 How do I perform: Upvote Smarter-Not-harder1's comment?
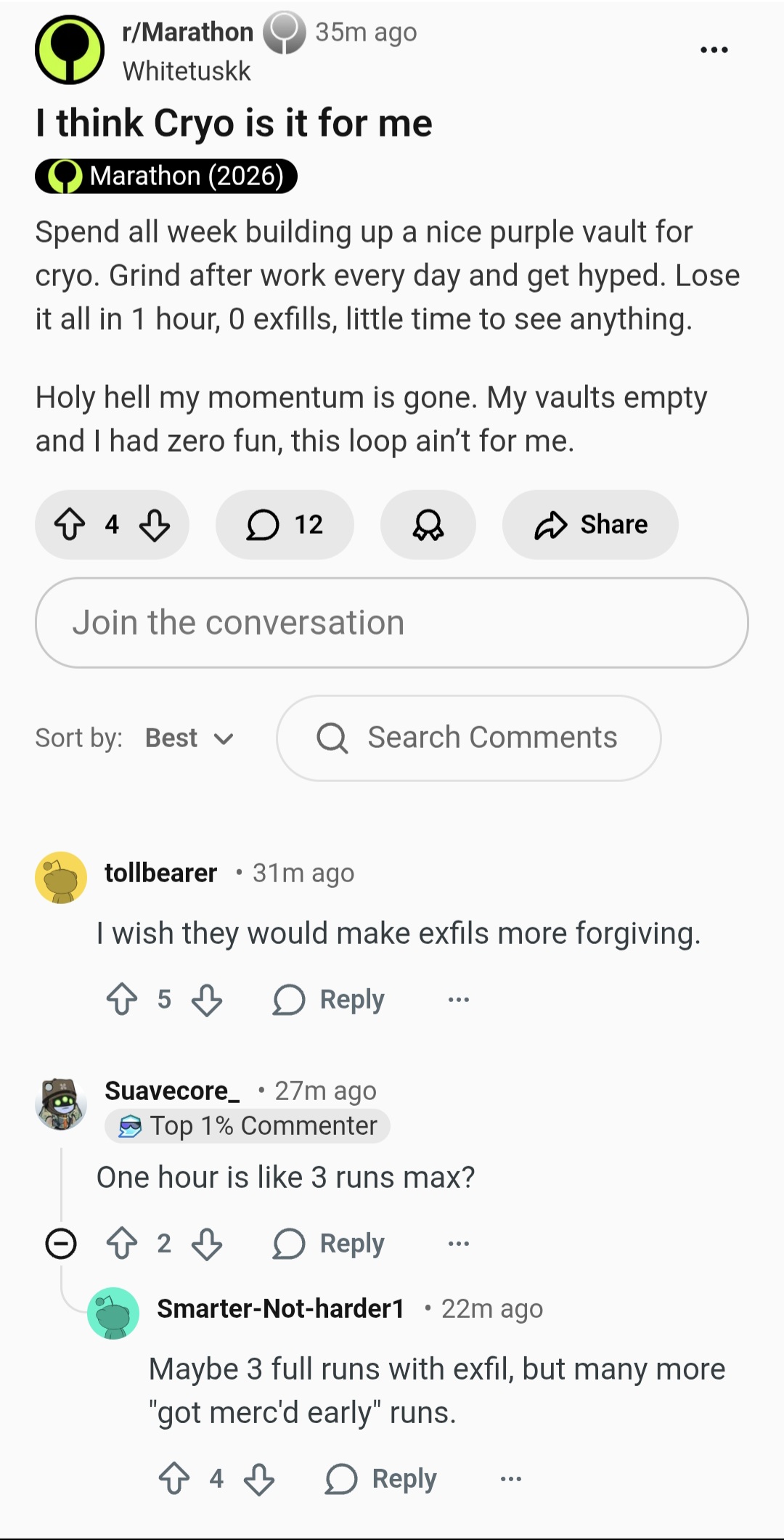174,1478
